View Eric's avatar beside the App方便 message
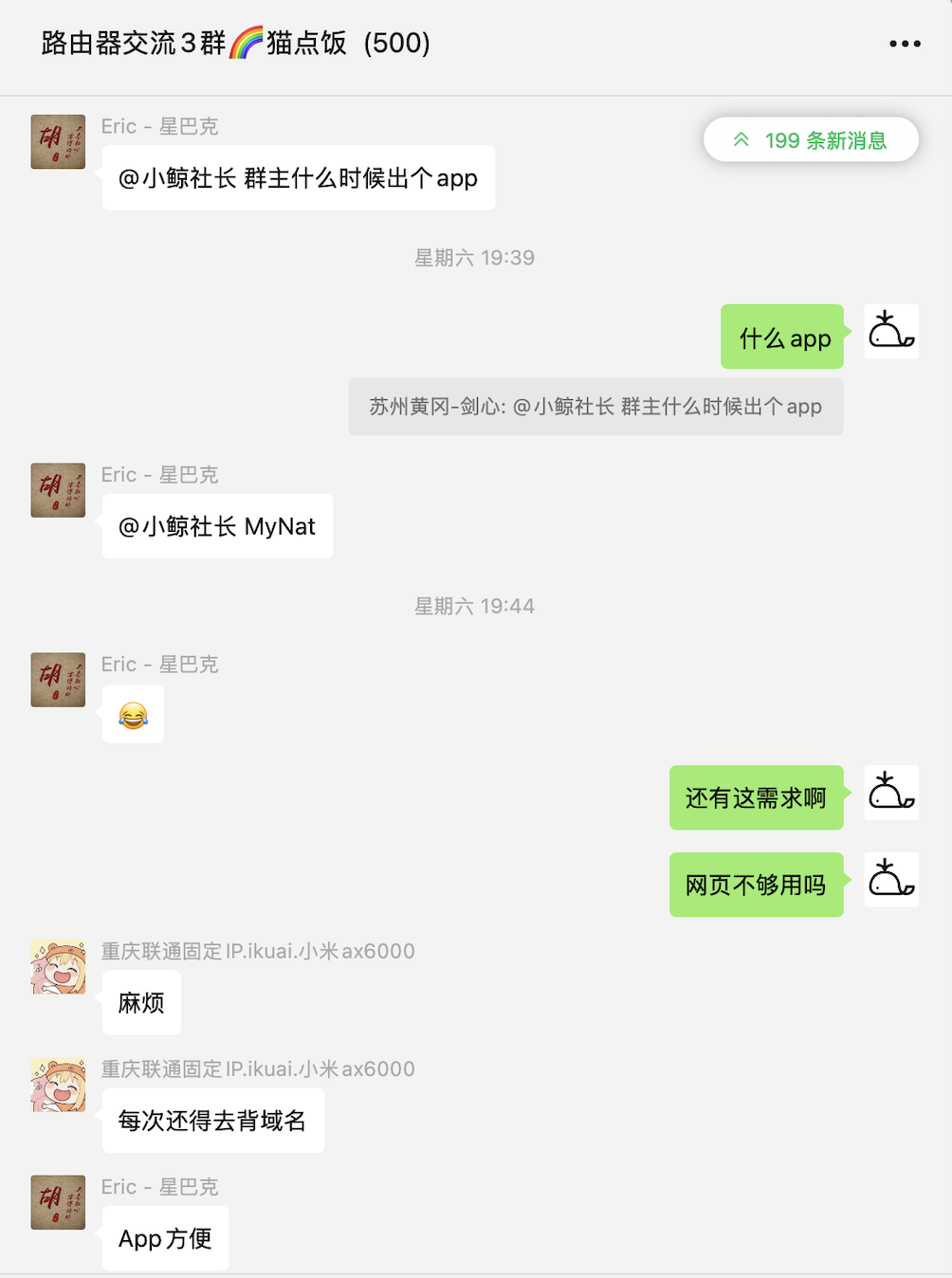952x1278 pixels. (58, 1202)
